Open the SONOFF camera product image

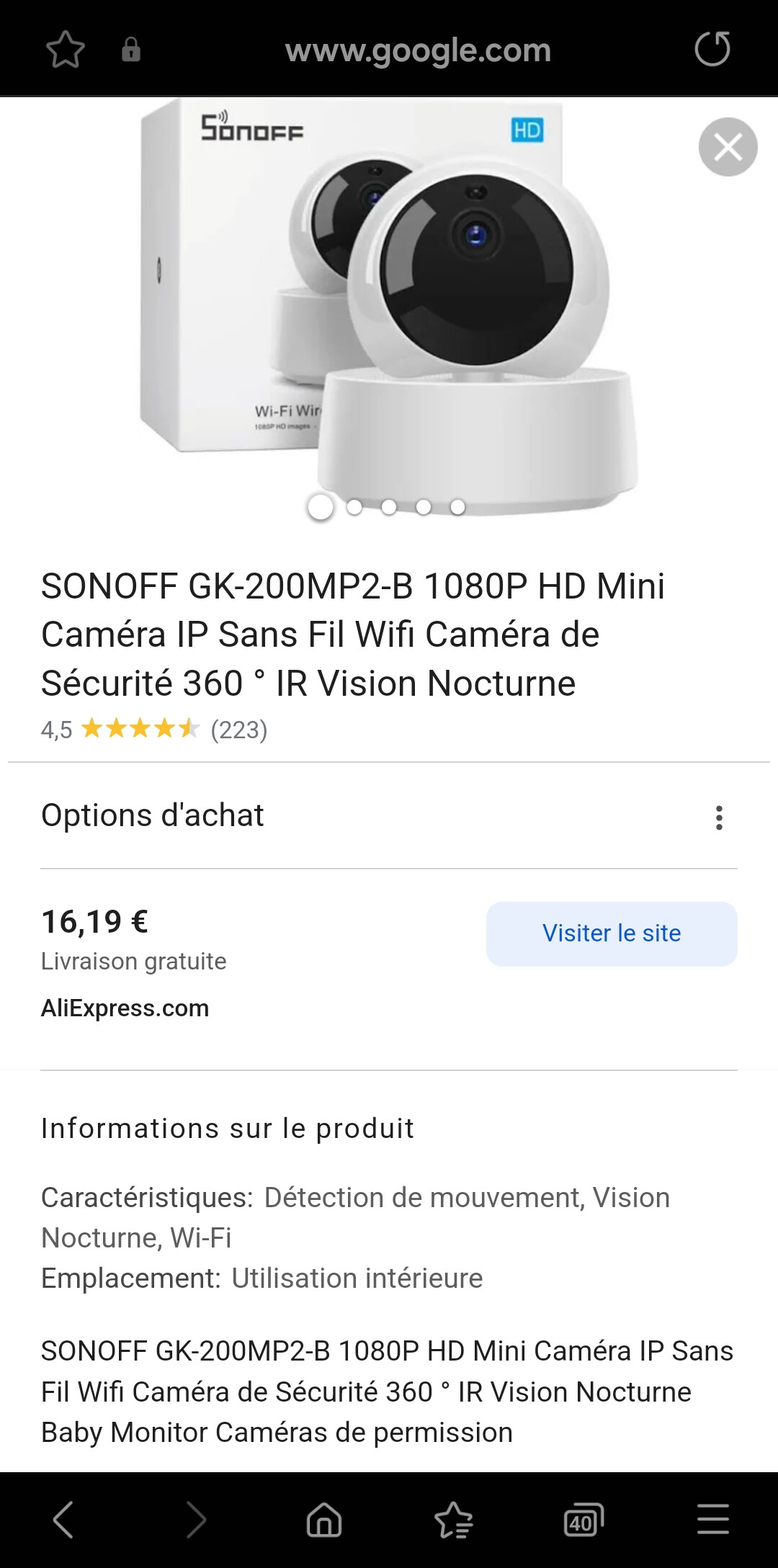tap(389, 303)
